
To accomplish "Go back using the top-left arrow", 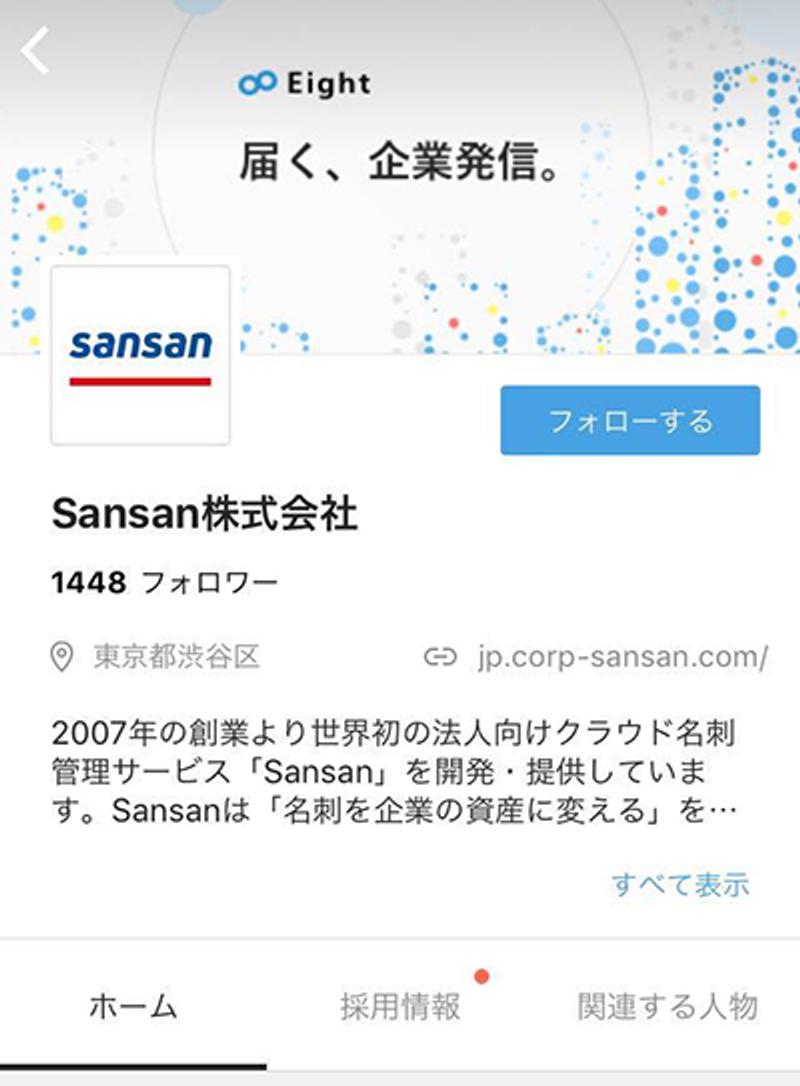I will (36, 50).
